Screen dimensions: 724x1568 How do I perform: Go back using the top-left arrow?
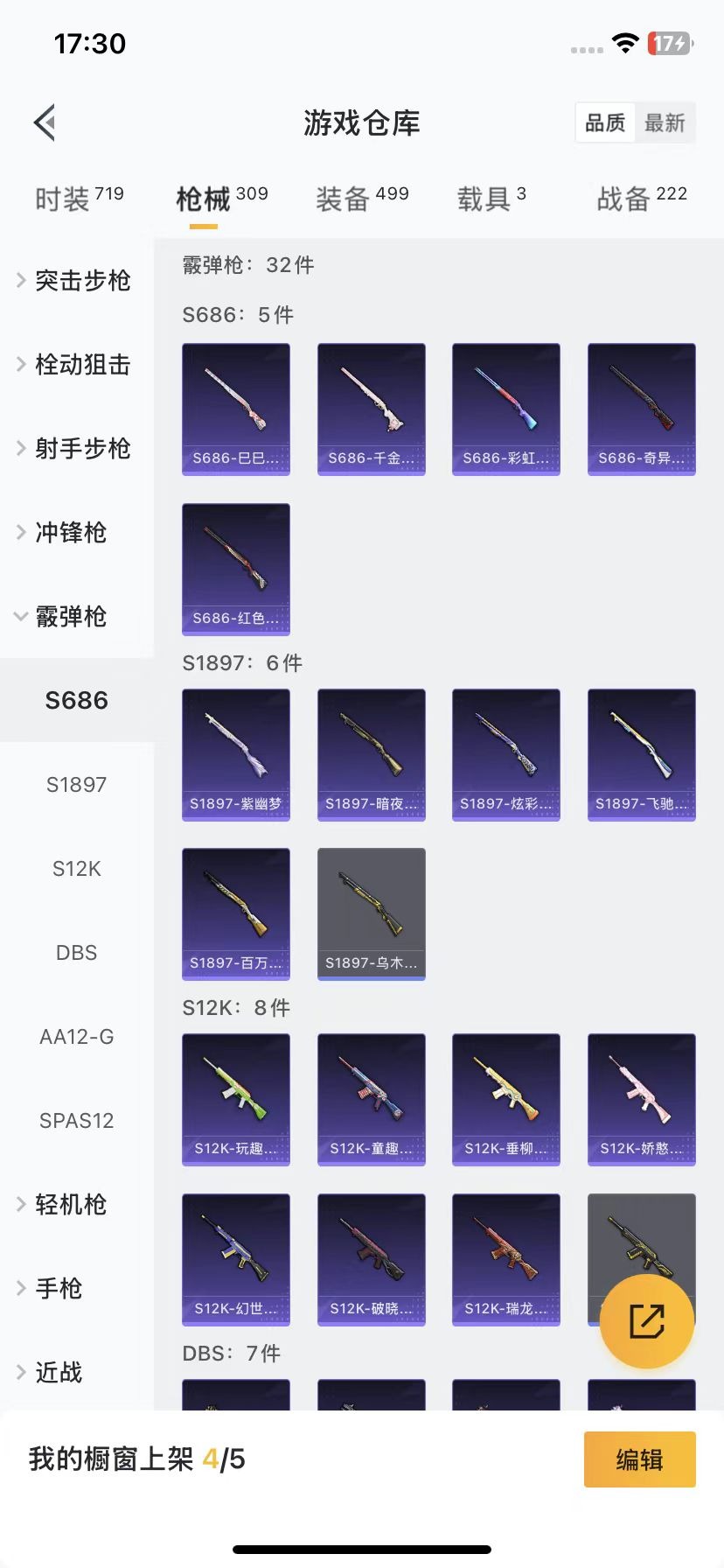click(45, 122)
